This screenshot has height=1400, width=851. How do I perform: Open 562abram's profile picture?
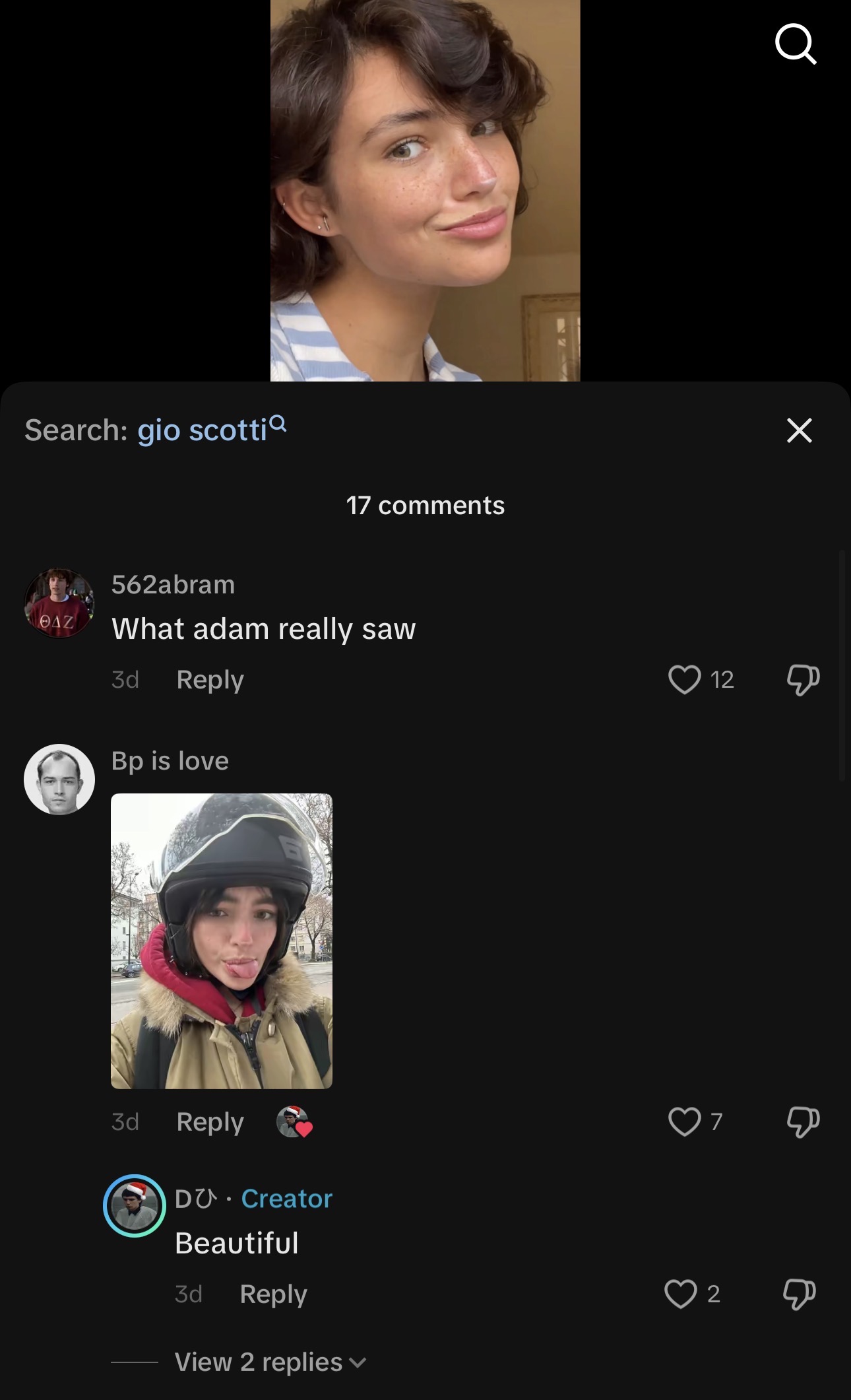point(59,603)
